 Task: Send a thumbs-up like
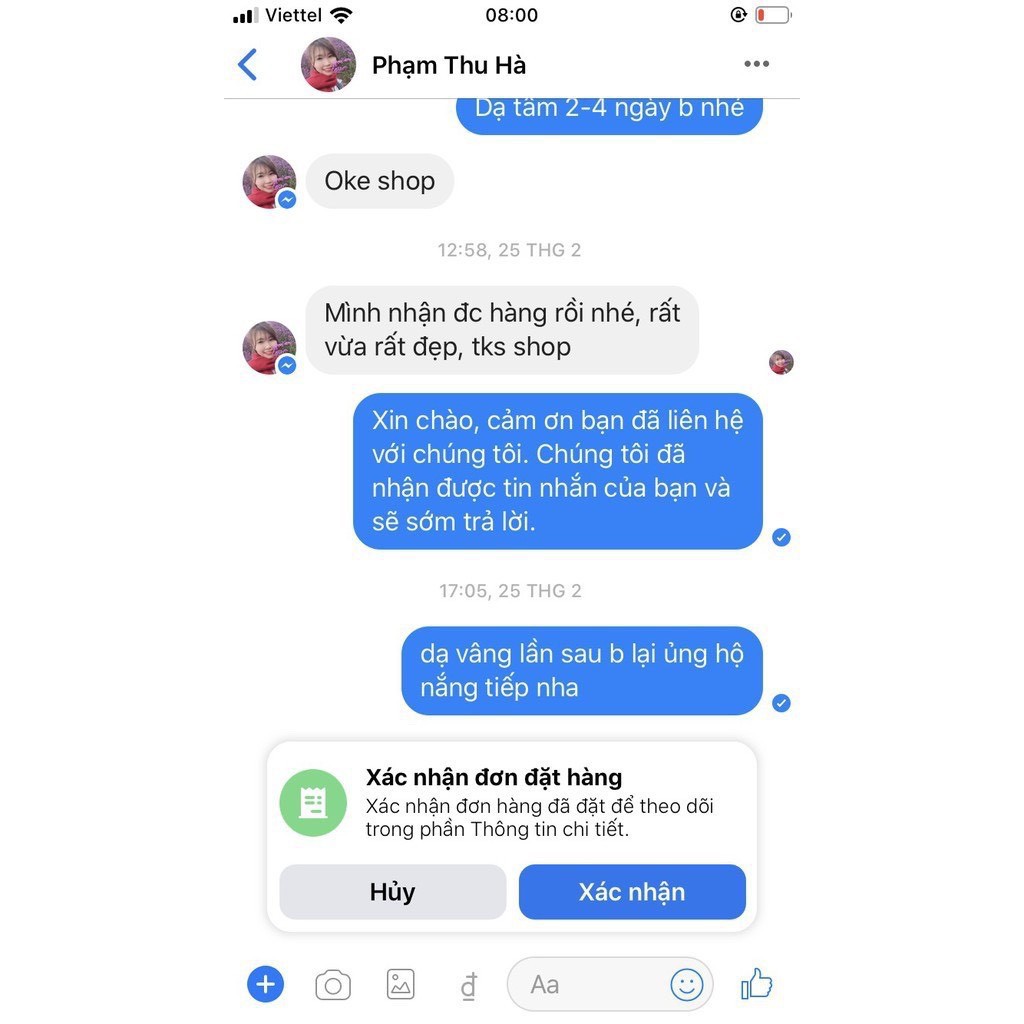(x=757, y=984)
